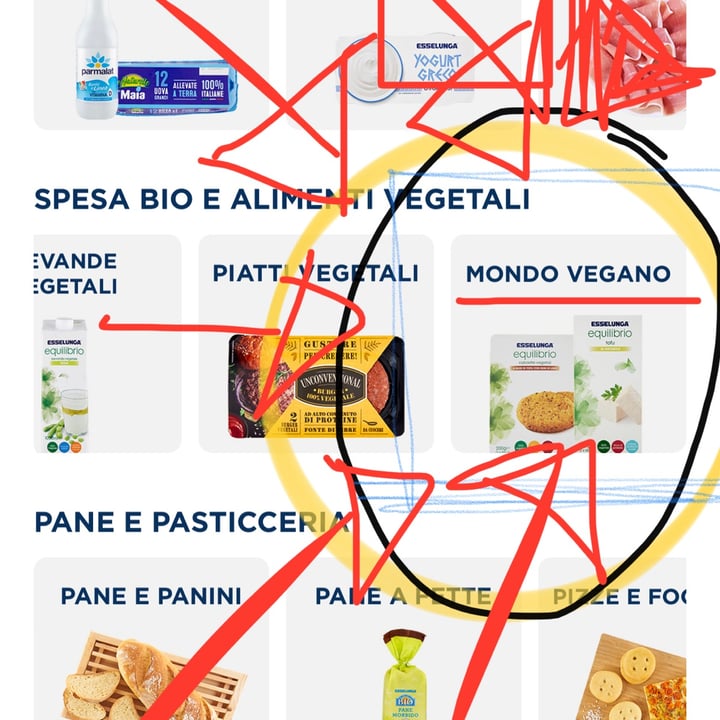720x720 pixels.
Task: Open the tile with Greek yogurt
Action: pyautogui.click(x=403, y=65)
